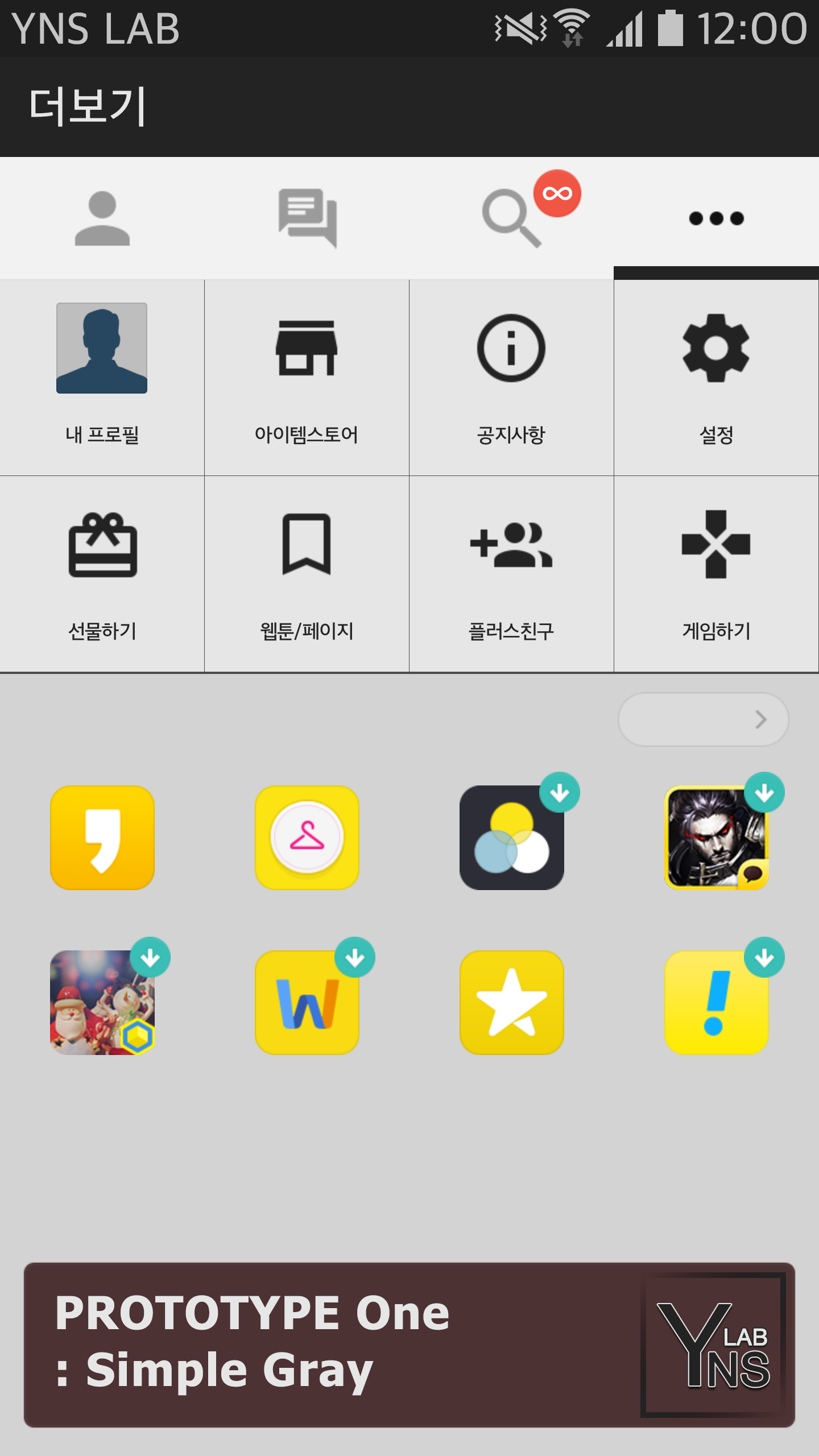Open the search tab with the red badge
The height and width of the screenshot is (1456, 819).
(x=512, y=218)
